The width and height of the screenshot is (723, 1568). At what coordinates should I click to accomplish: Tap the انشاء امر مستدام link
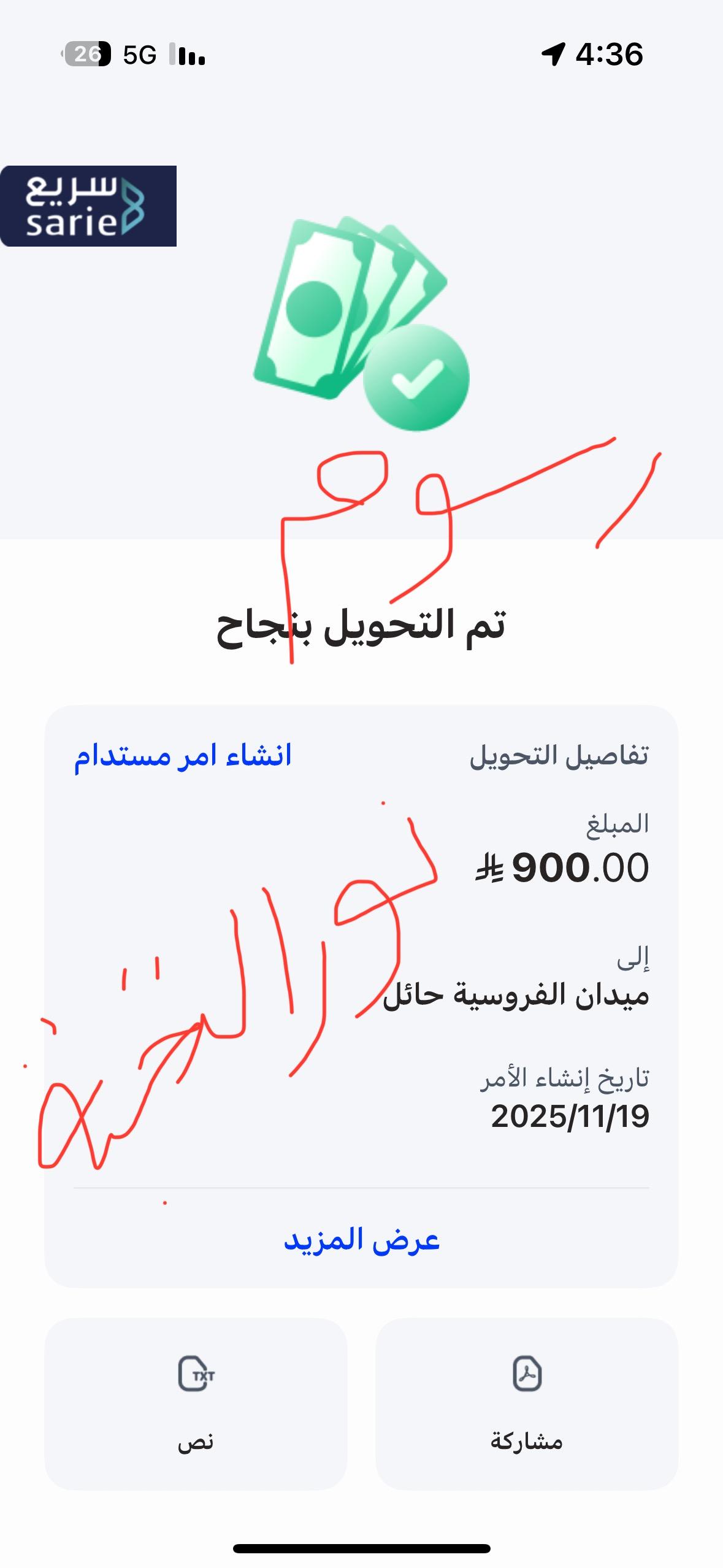click(x=183, y=755)
